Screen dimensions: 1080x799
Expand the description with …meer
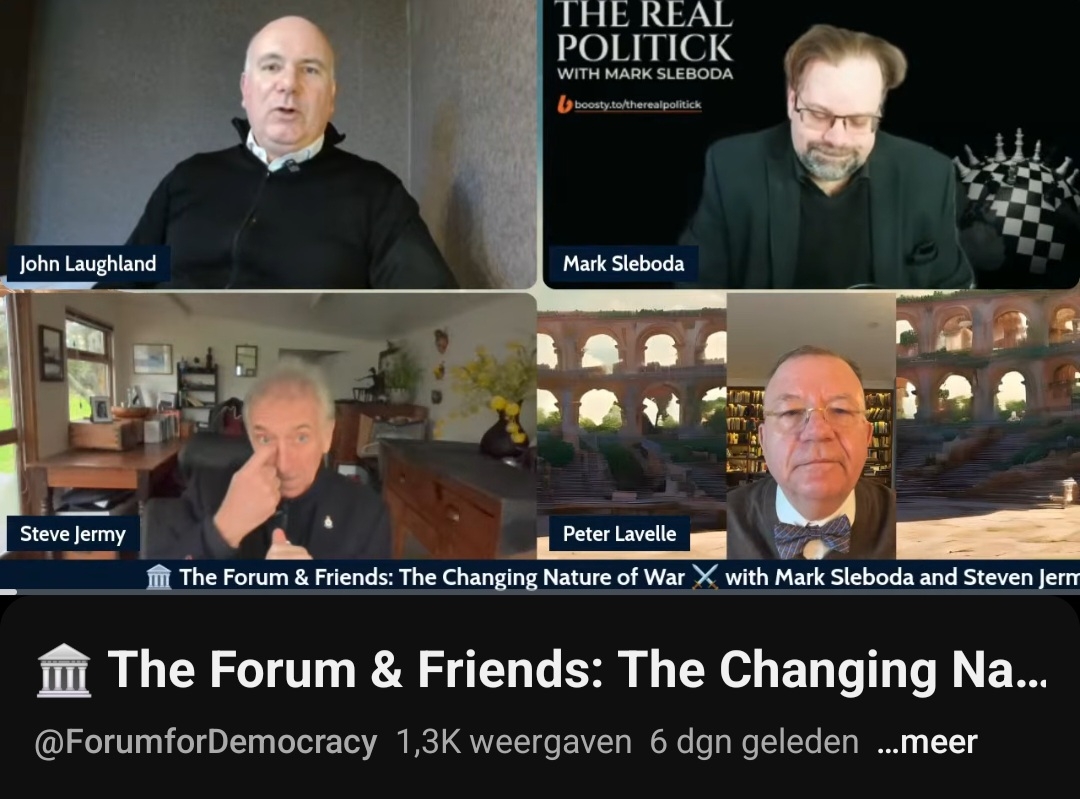pyautogui.click(x=926, y=743)
